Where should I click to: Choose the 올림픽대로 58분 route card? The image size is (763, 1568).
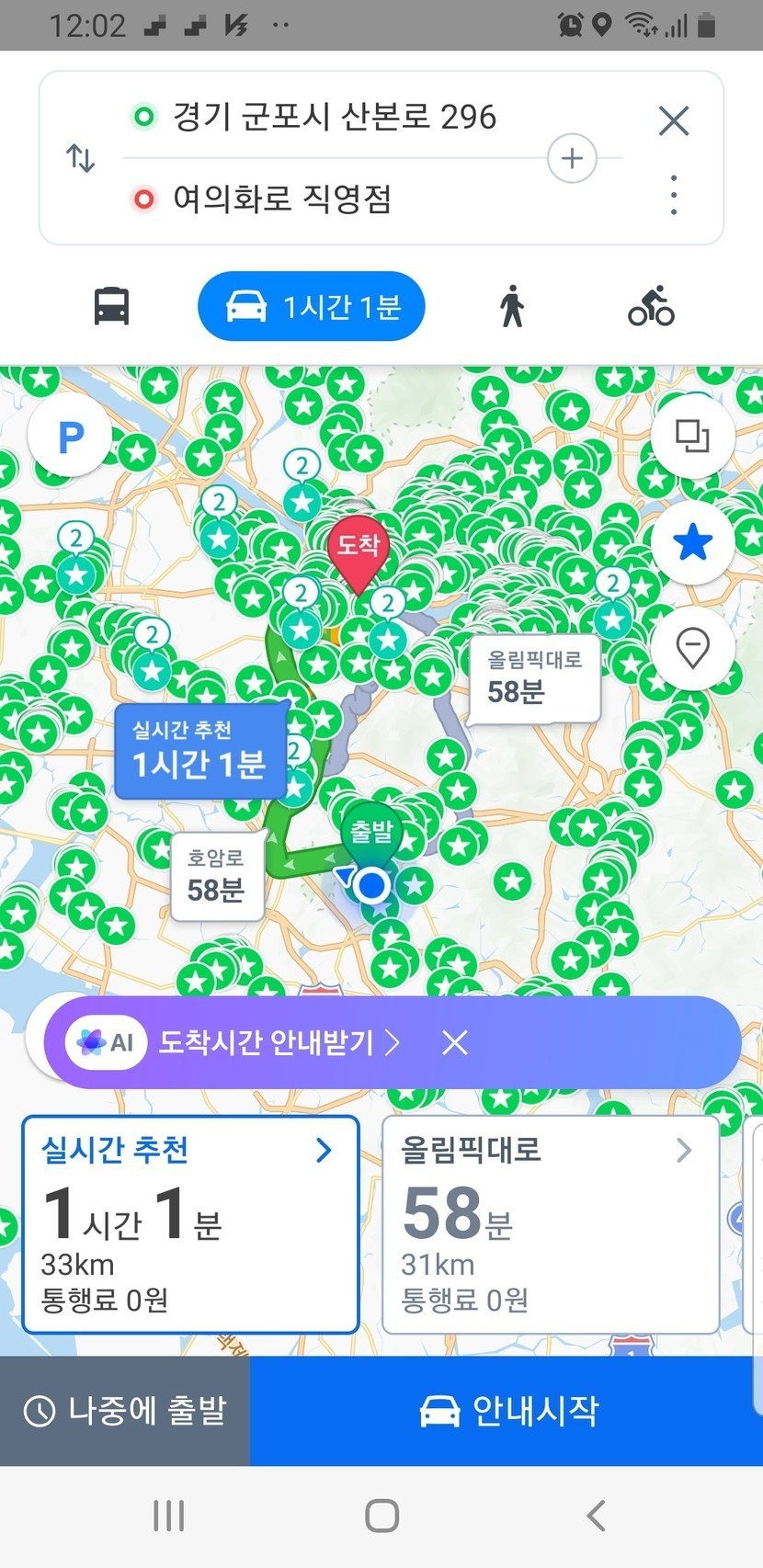(550, 1223)
